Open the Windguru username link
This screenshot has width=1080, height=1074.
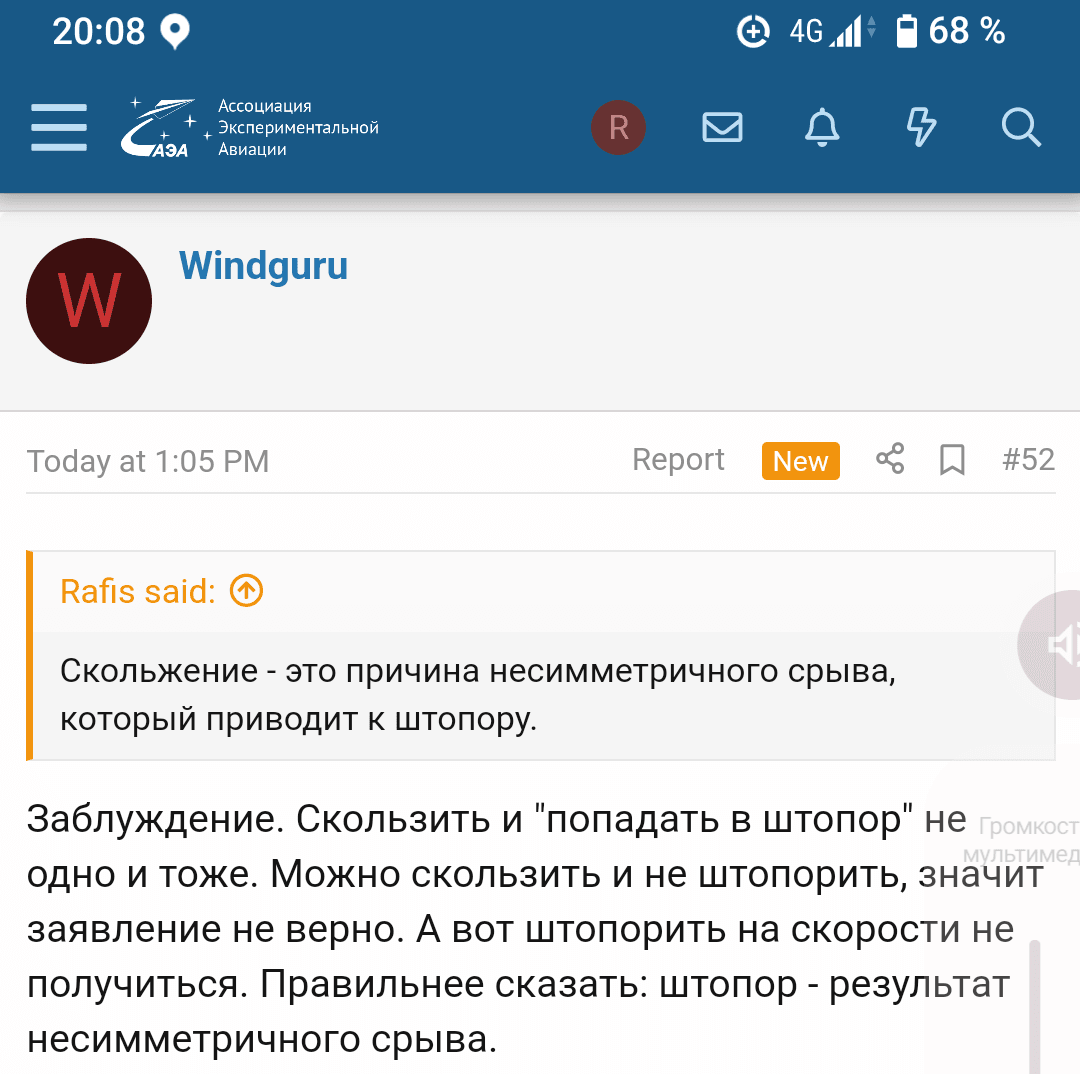263,266
